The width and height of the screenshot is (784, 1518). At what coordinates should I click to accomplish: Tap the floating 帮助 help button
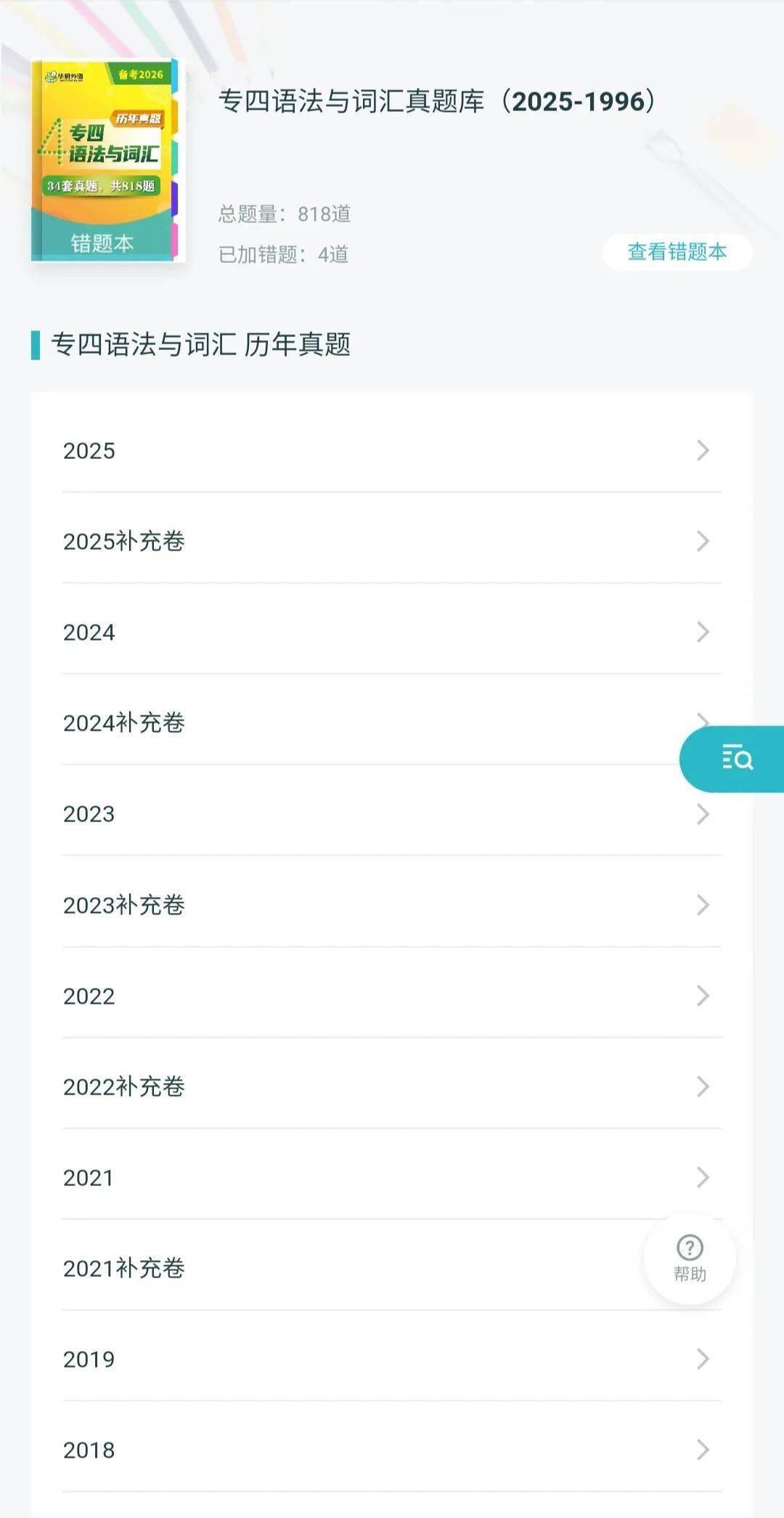(690, 1258)
